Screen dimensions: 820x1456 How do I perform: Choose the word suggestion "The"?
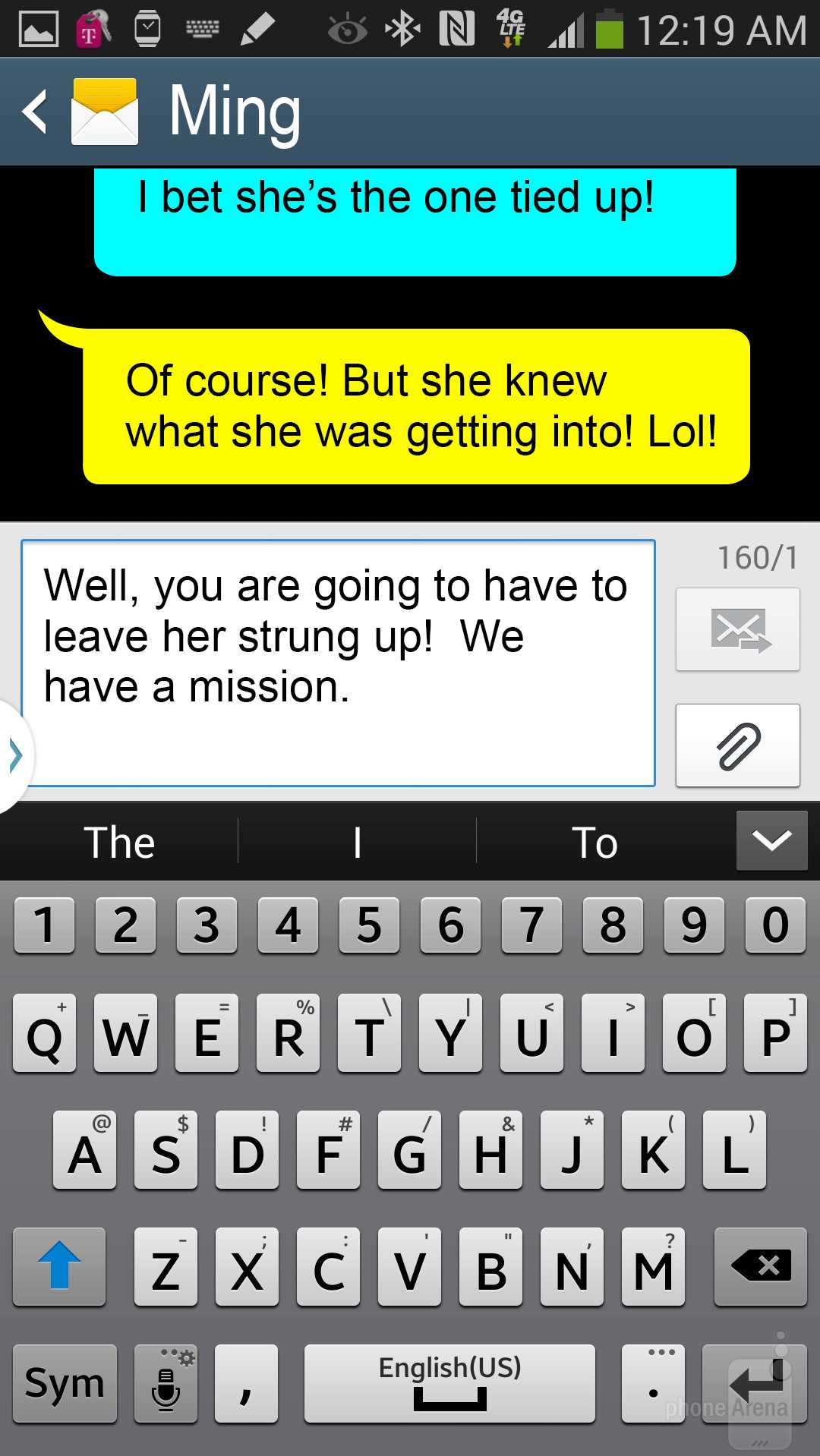point(119,842)
